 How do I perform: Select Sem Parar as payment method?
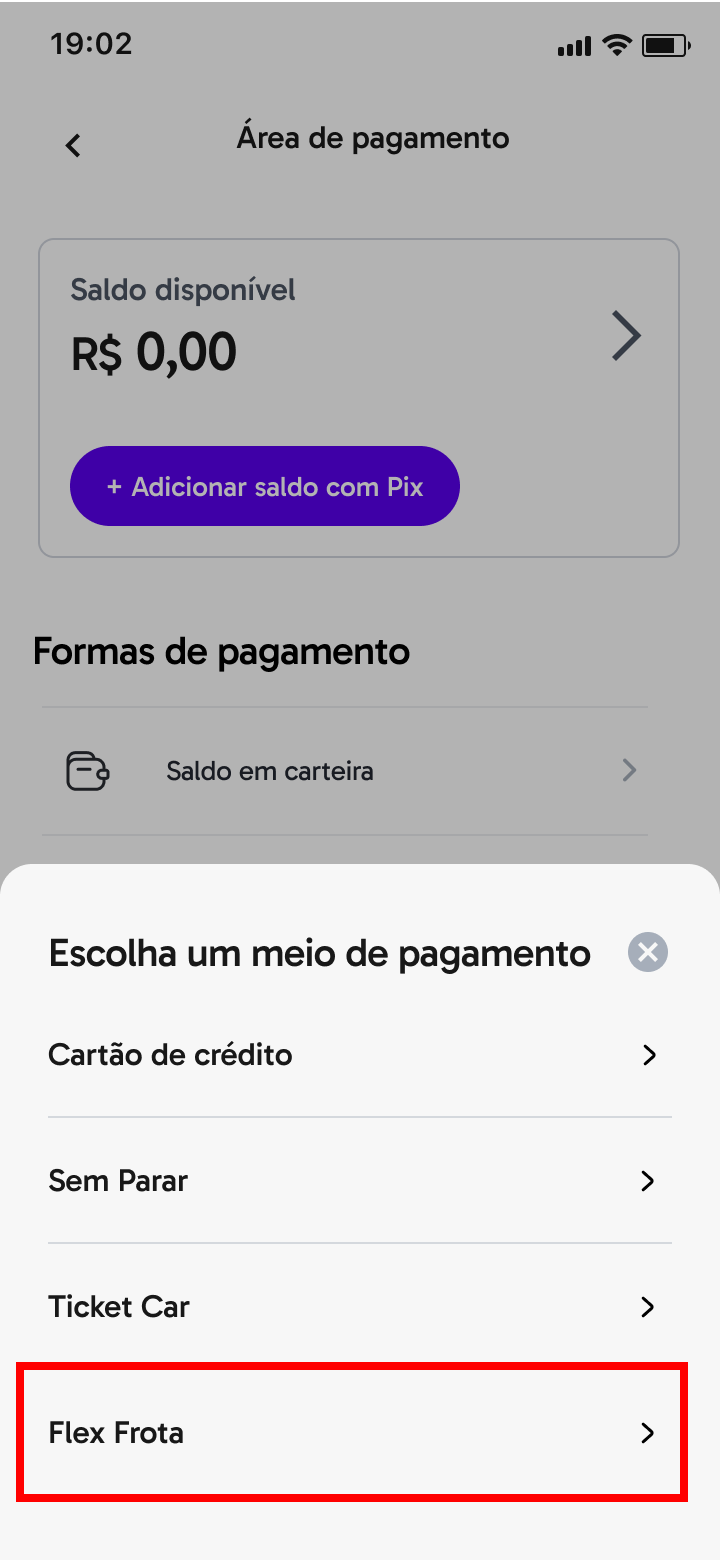tap(360, 1181)
